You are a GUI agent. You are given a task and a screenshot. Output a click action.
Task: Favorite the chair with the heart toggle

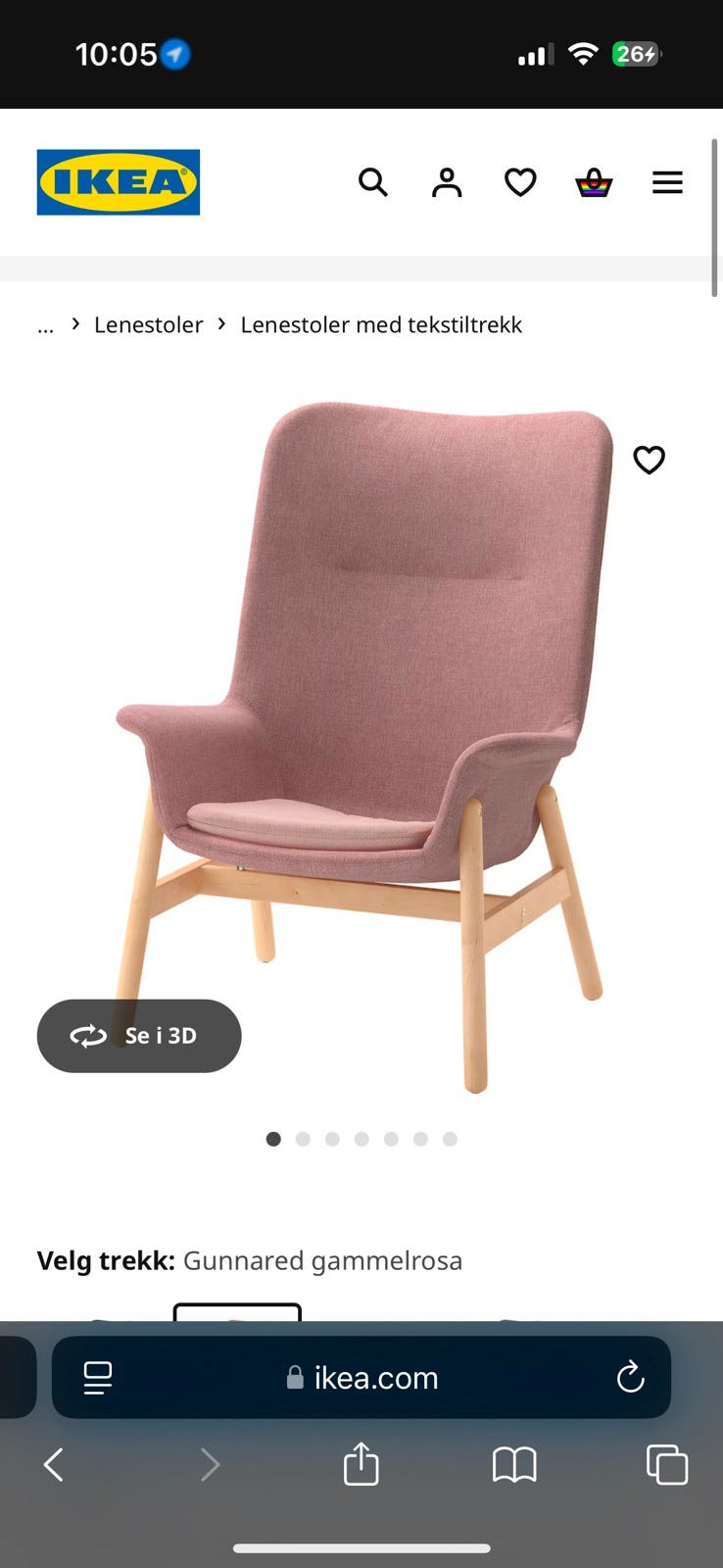click(x=649, y=460)
